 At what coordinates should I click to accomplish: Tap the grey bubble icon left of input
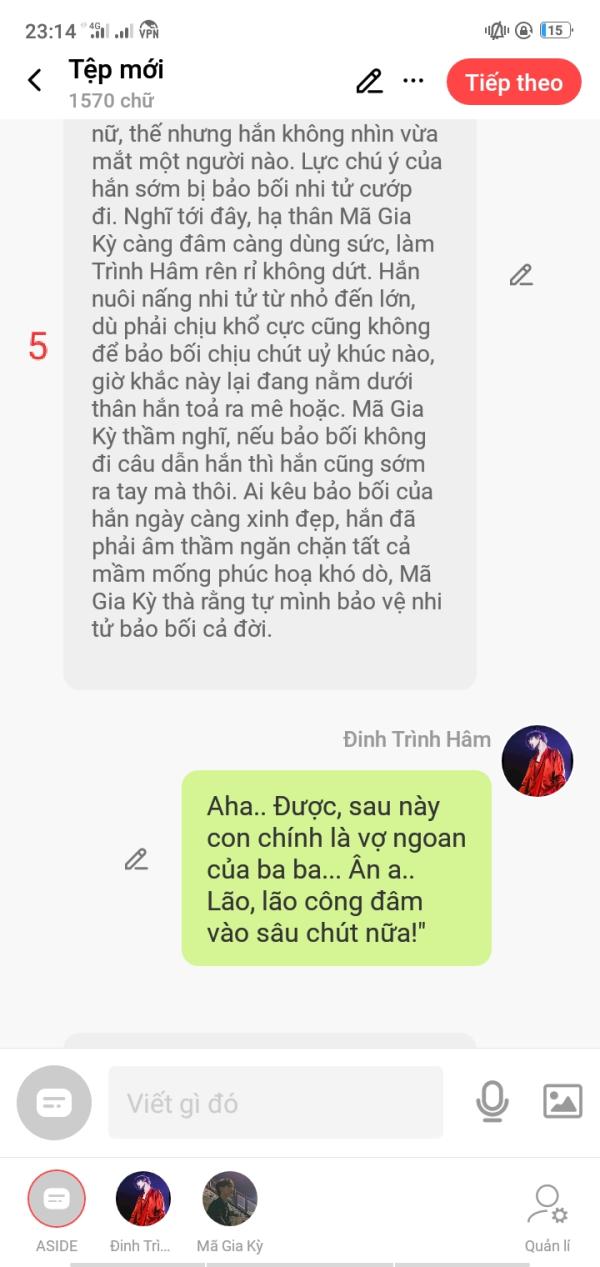pyautogui.click(x=54, y=1102)
